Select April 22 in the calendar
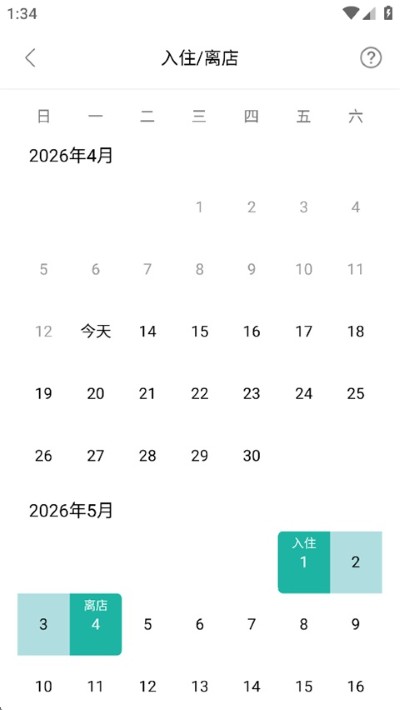The height and width of the screenshot is (710, 400). click(x=199, y=393)
